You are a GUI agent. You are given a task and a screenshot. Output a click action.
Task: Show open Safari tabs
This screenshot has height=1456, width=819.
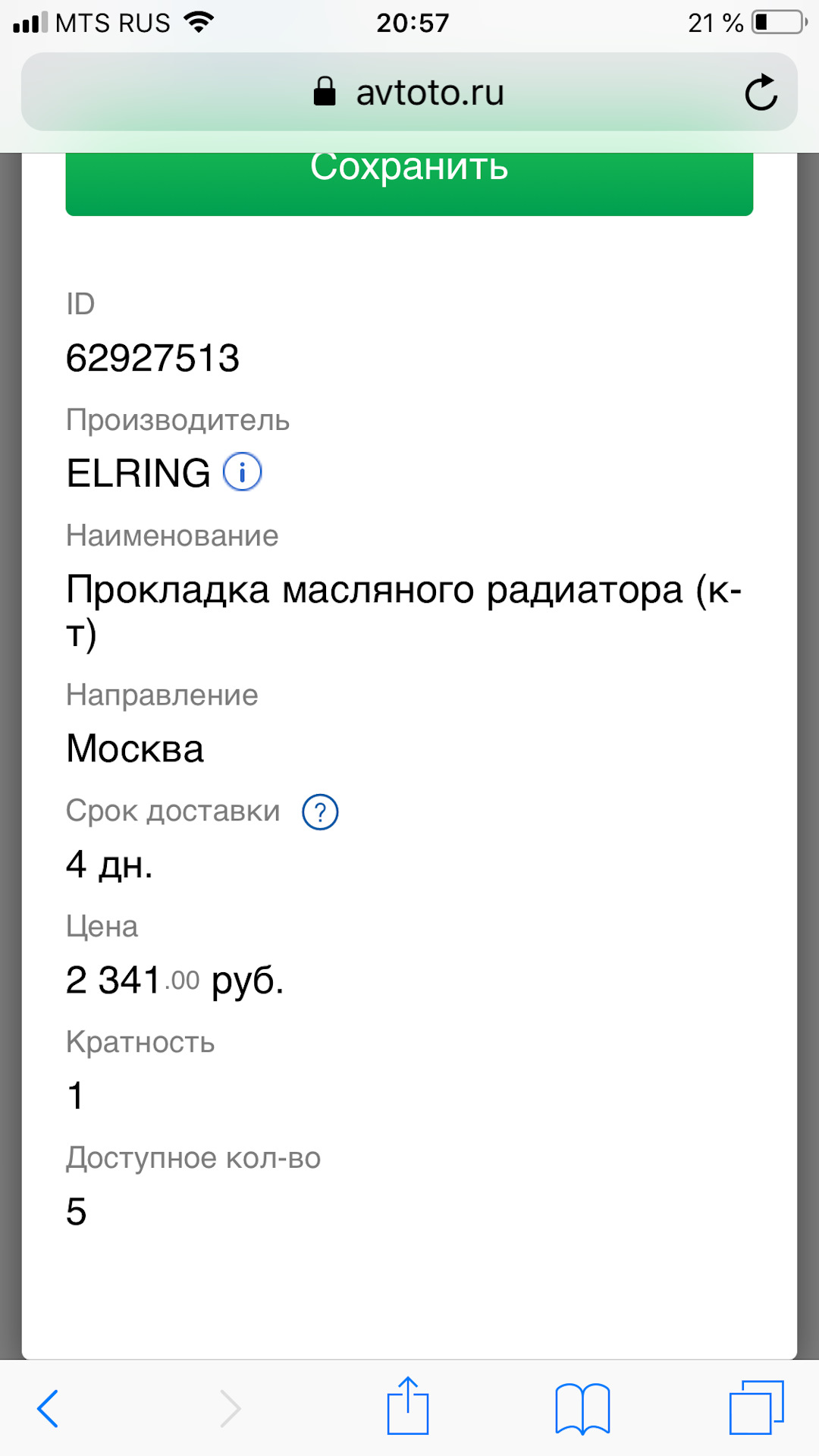point(756,1408)
